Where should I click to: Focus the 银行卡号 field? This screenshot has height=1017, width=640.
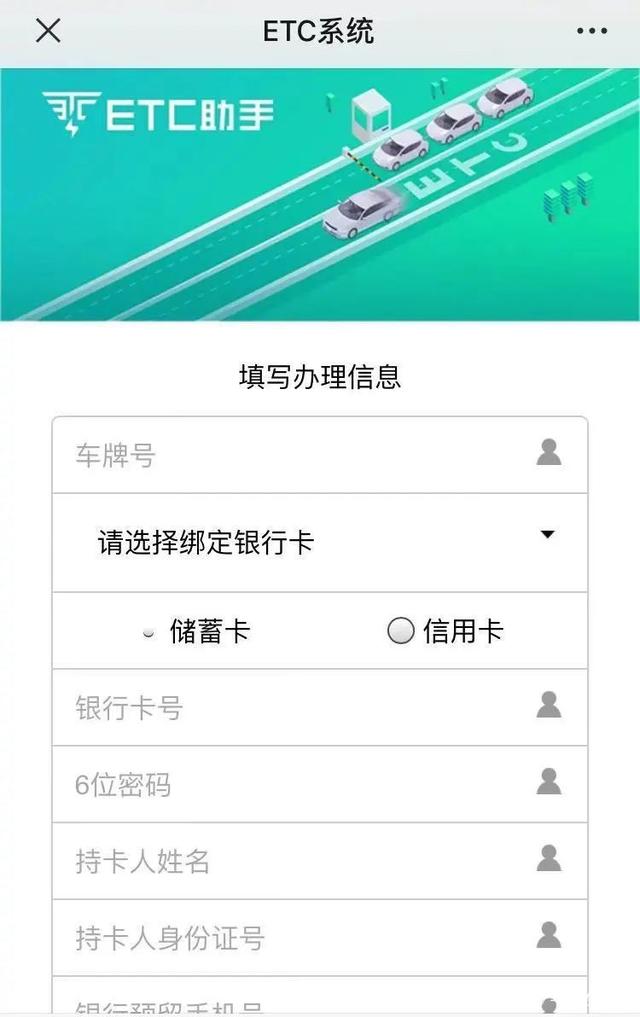[300, 708]
